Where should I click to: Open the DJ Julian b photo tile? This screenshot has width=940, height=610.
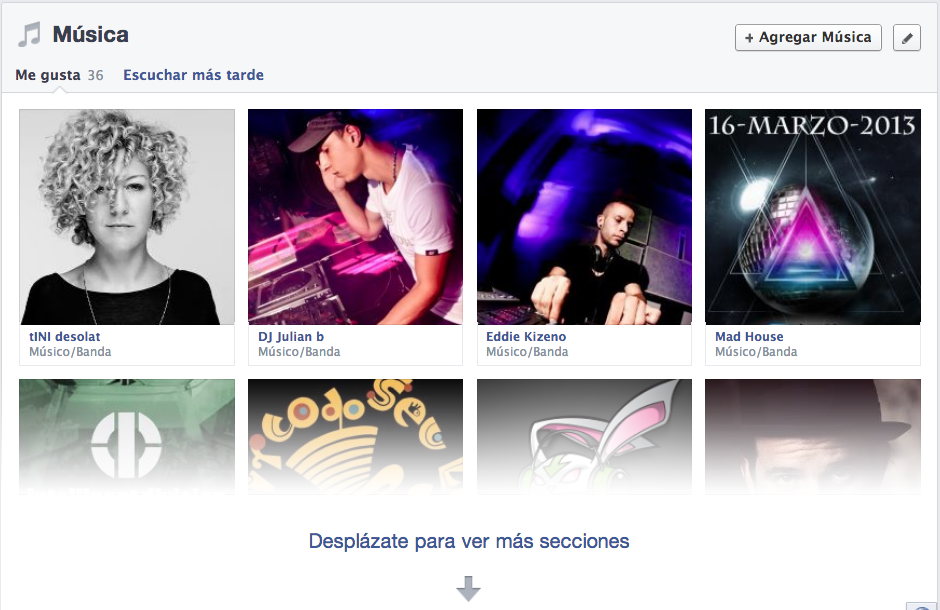355,217
